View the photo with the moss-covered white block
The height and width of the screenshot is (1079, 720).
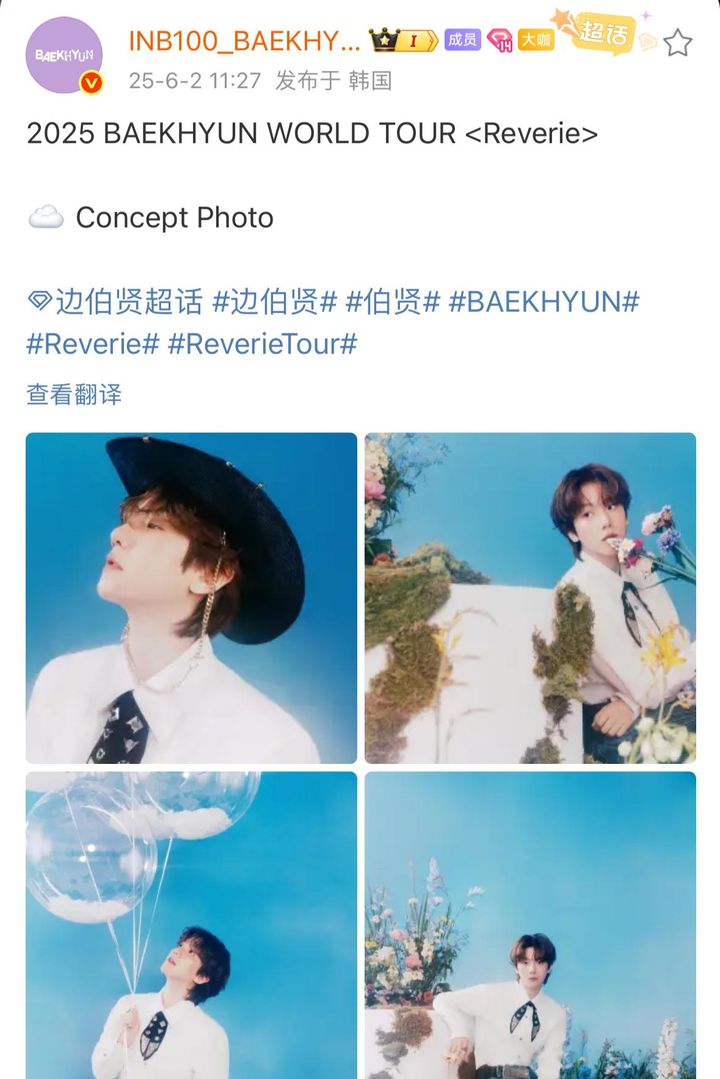point(530,598)
